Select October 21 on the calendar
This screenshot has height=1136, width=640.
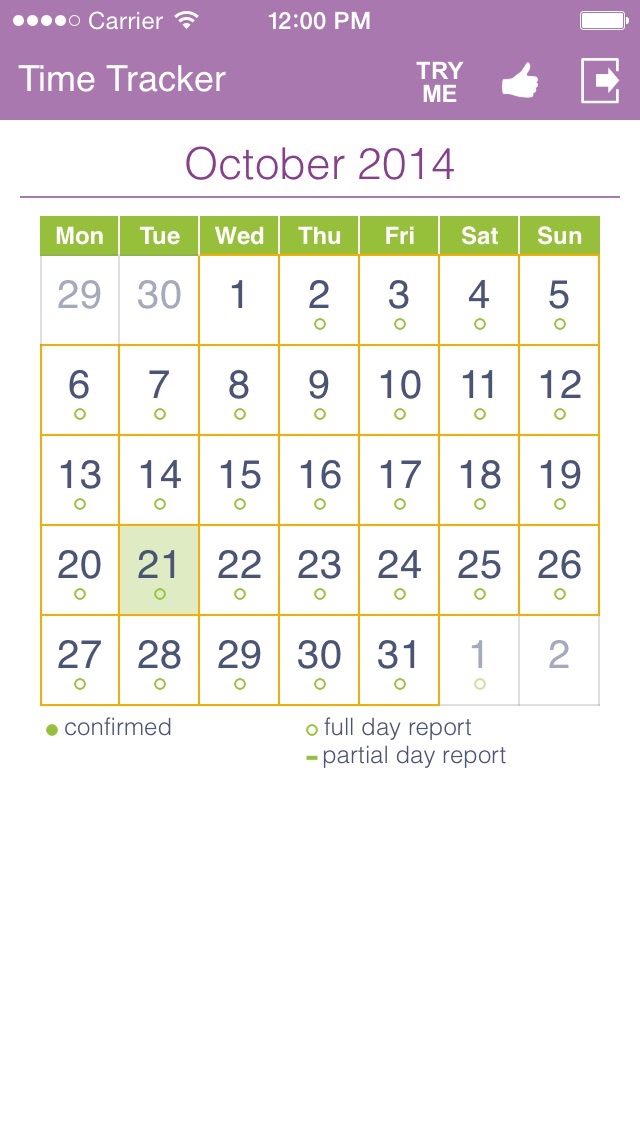tap(159, 570)
